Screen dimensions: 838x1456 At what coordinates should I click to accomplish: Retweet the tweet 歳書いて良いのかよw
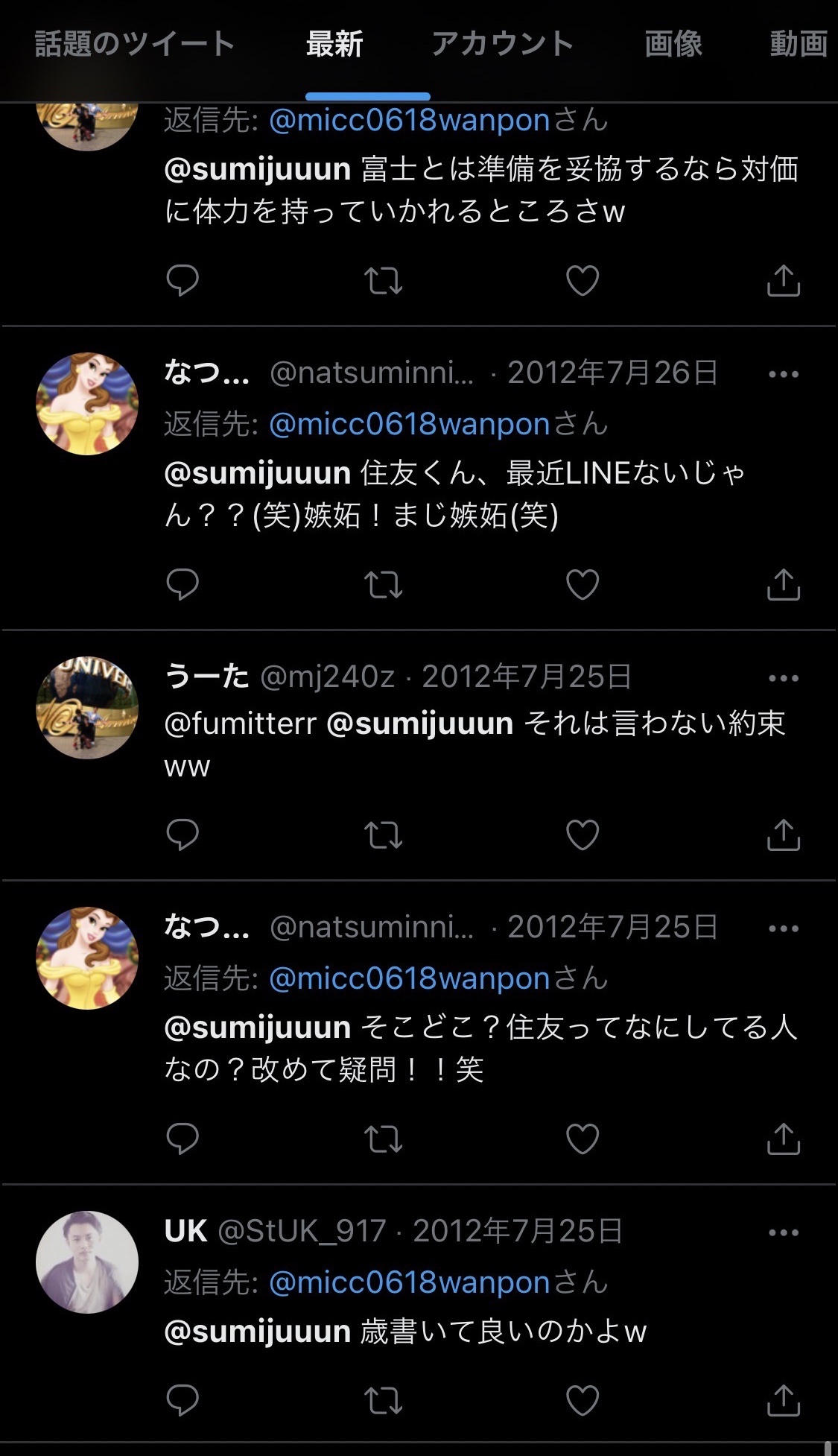tap(383, 1401)
